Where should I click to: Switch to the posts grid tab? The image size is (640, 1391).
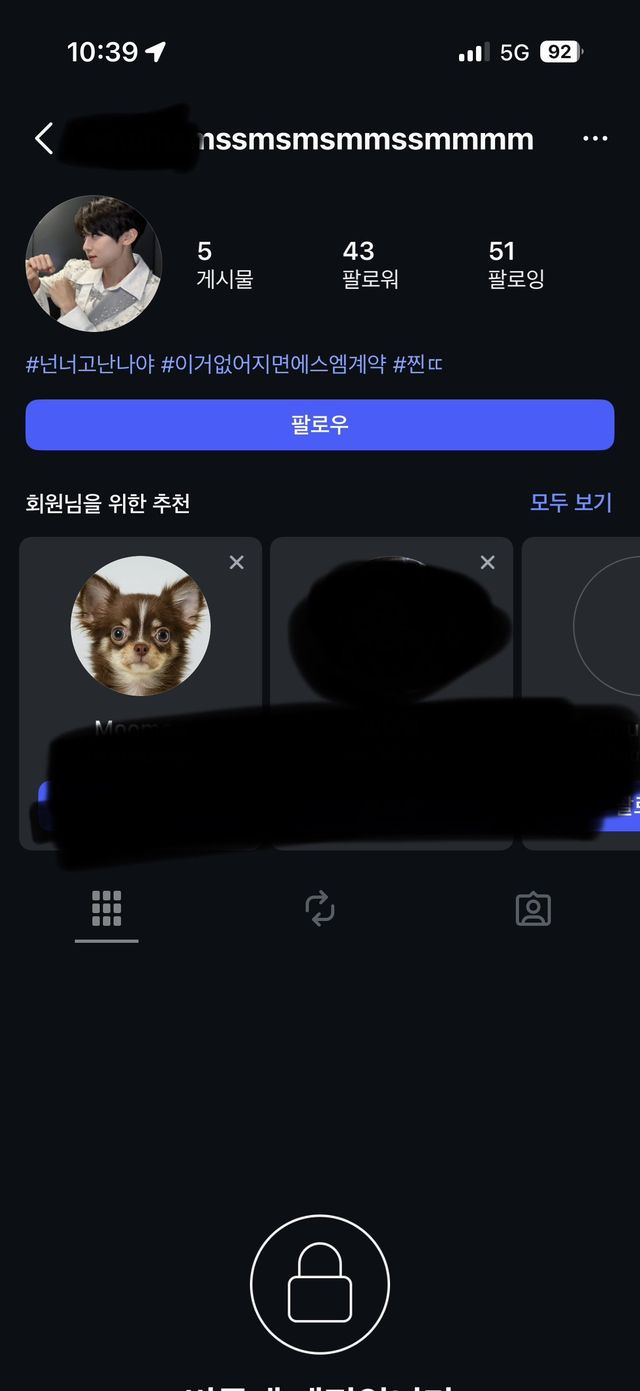coord(106,909)
